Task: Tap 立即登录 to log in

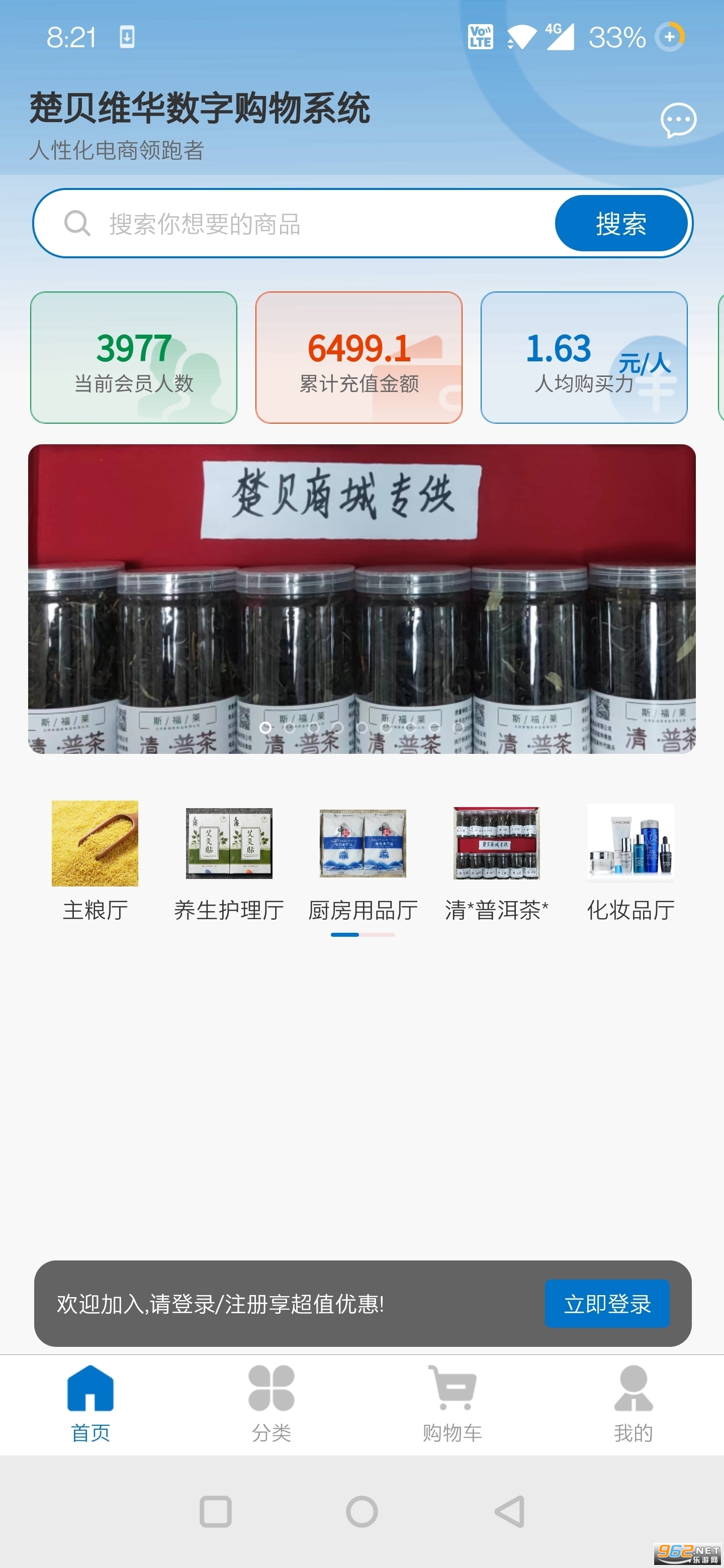Action: point(606,1303)
